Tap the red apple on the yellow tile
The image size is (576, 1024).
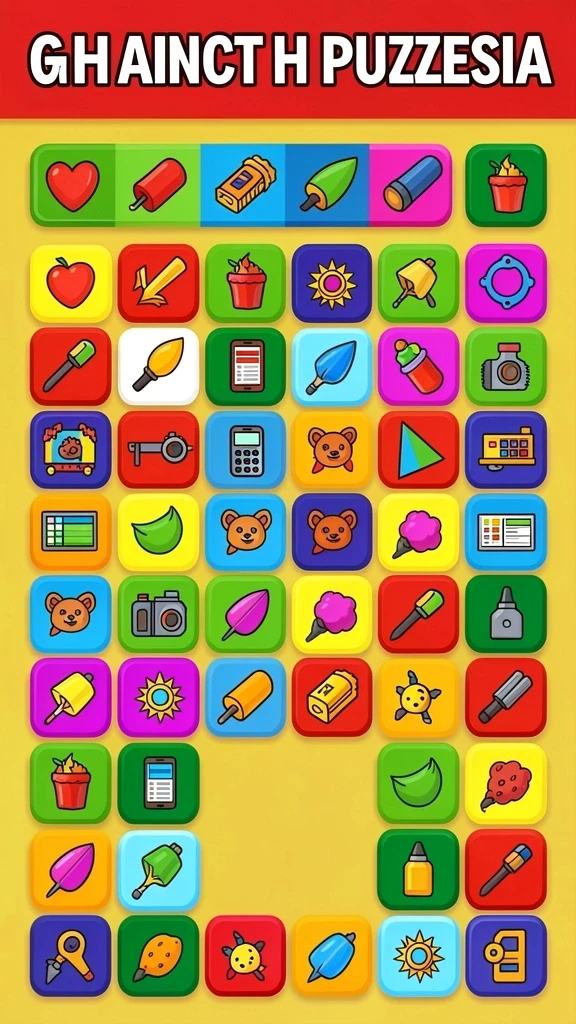tap(71, 283)
